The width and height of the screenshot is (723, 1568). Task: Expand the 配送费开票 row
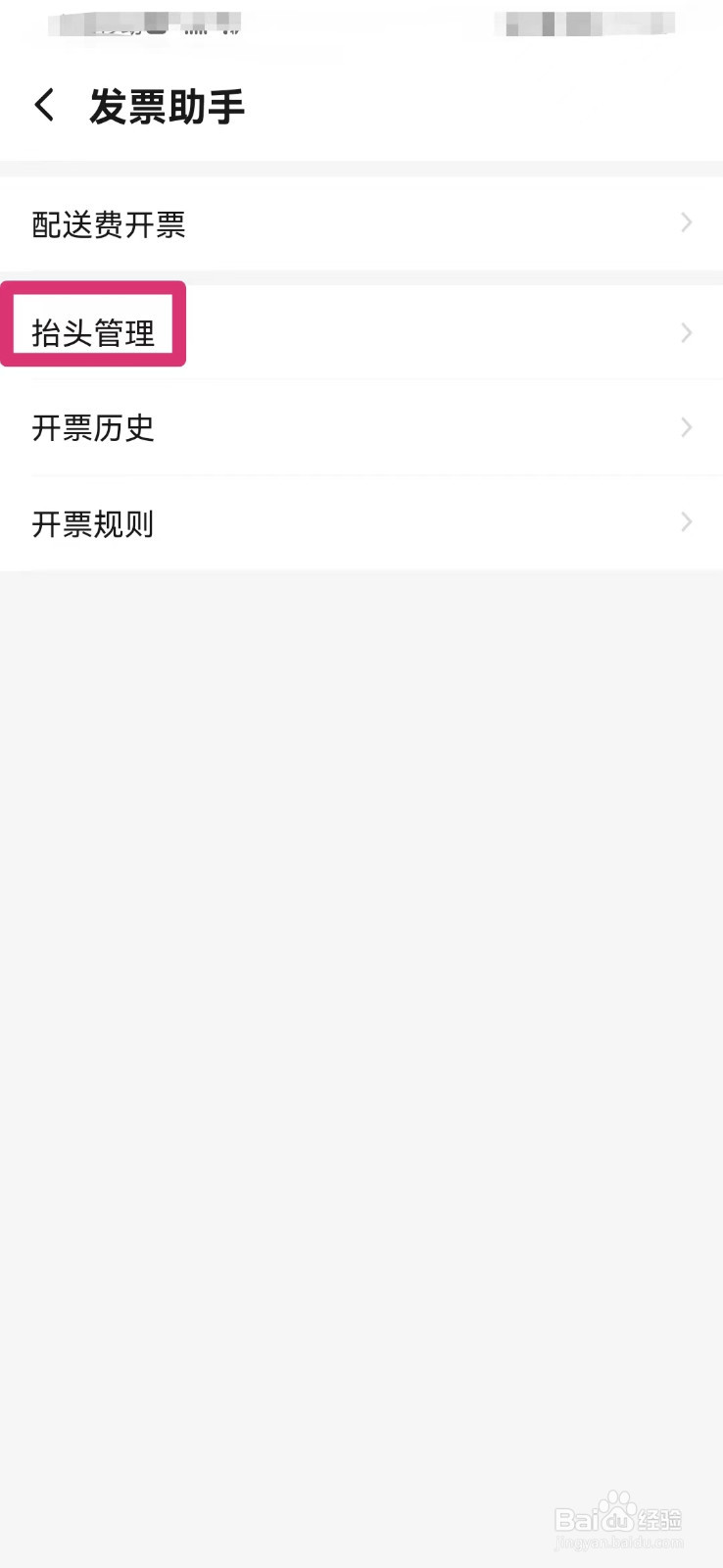pyautogui.click(x=361, y=223)
